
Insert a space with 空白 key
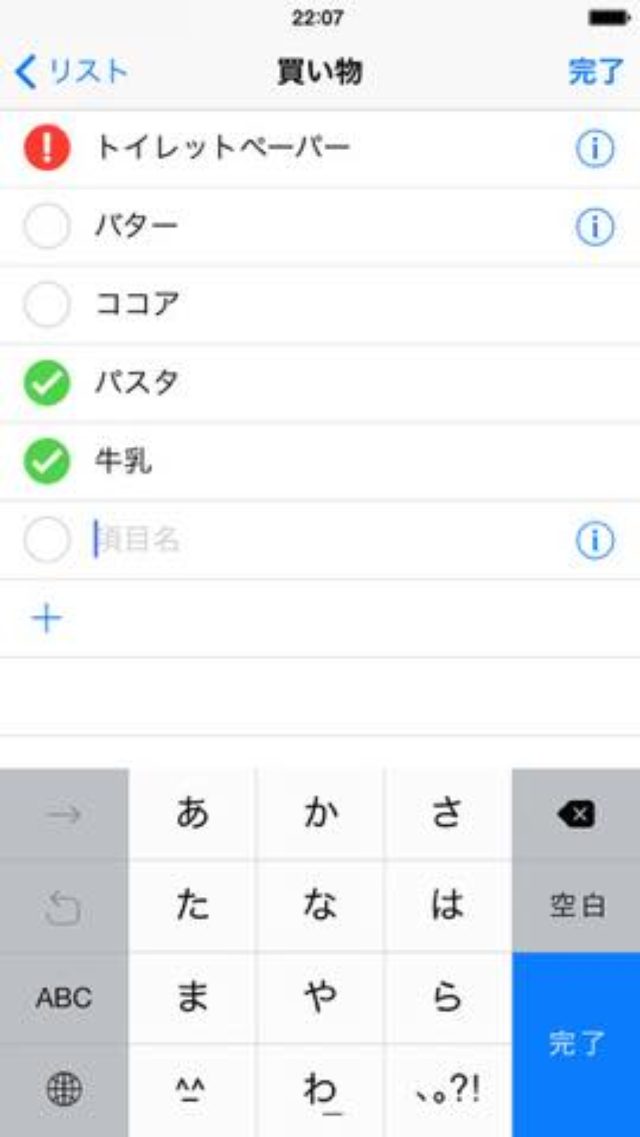pos(576,906)
